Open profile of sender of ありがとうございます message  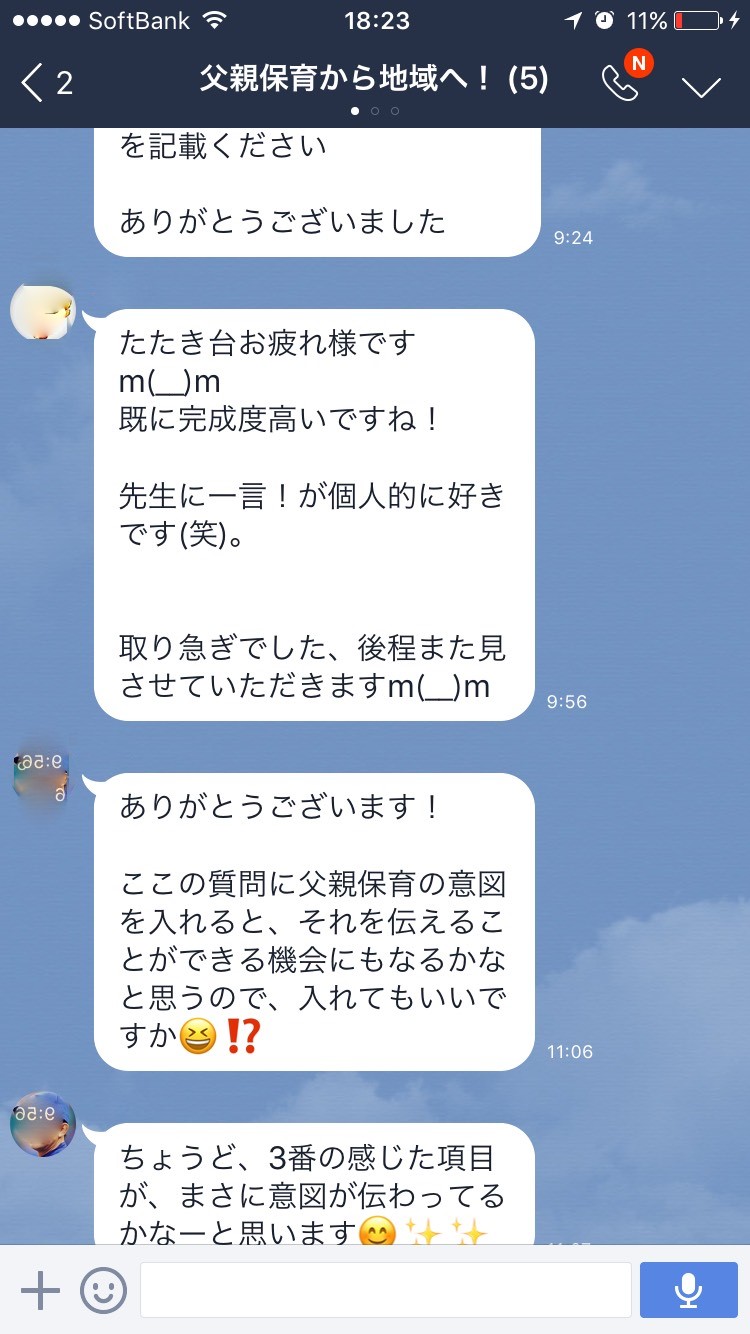(42, 778)
